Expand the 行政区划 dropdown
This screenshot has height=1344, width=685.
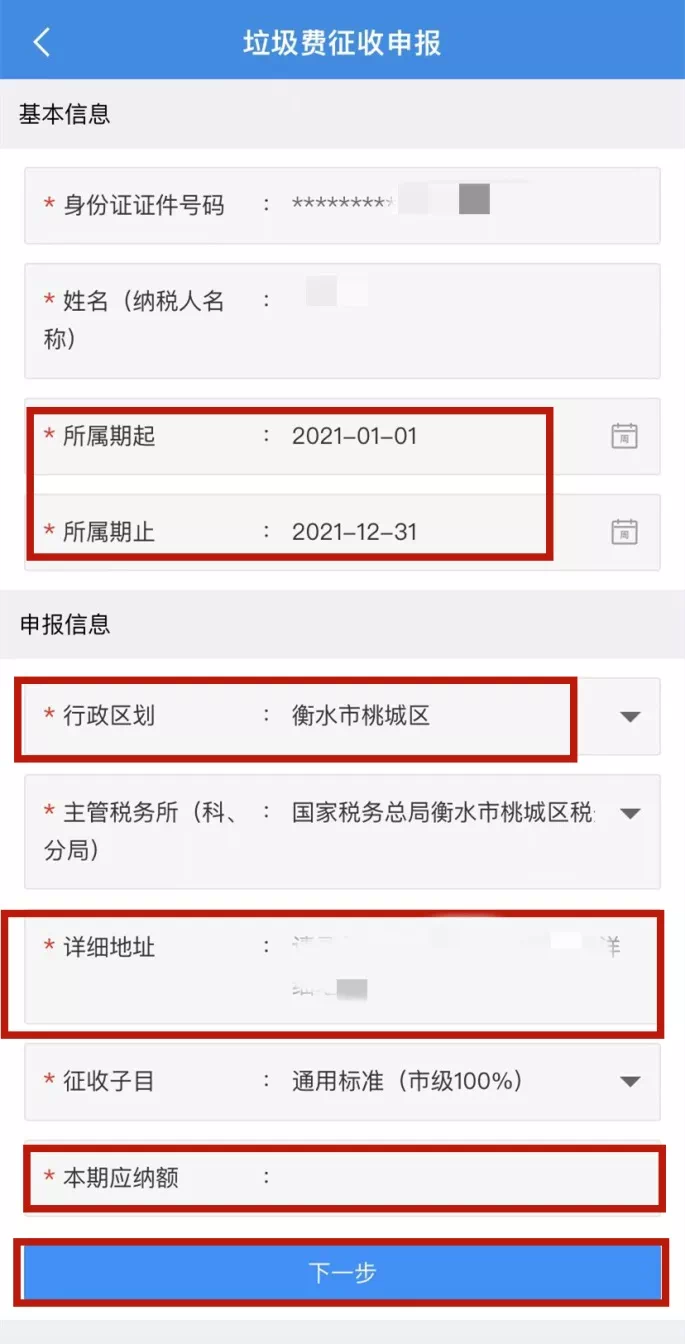point(630,716)
